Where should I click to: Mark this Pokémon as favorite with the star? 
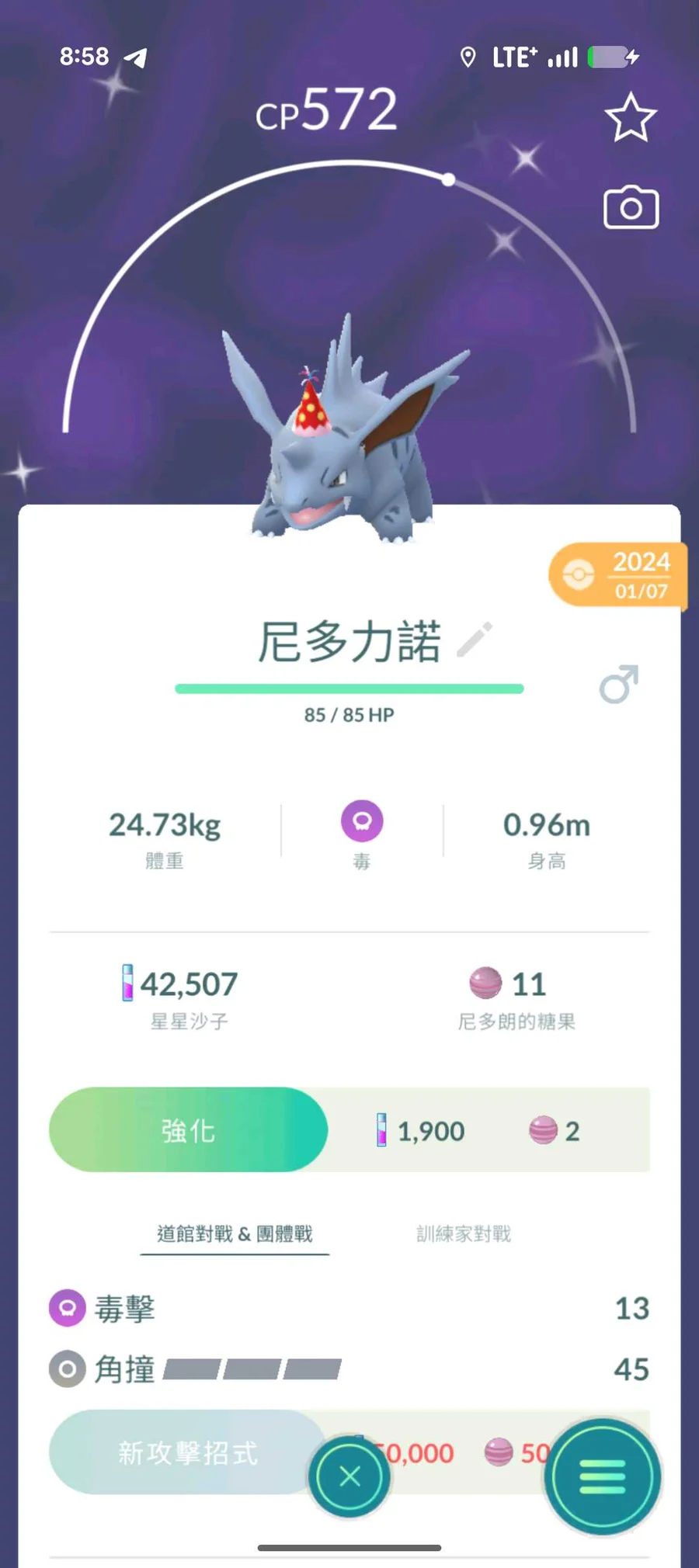coord(630,118)
